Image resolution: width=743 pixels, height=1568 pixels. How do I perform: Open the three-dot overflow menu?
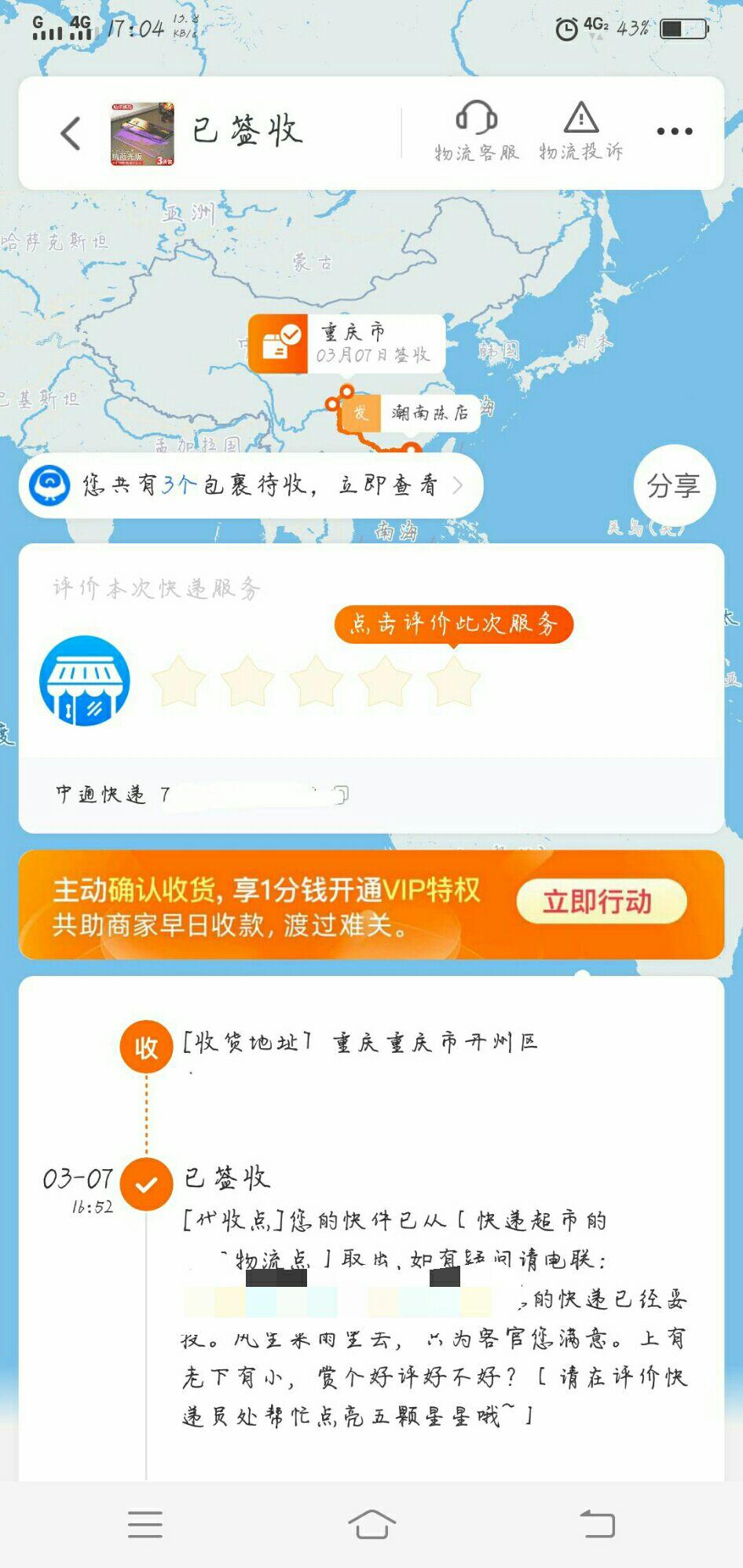point(674,132)
